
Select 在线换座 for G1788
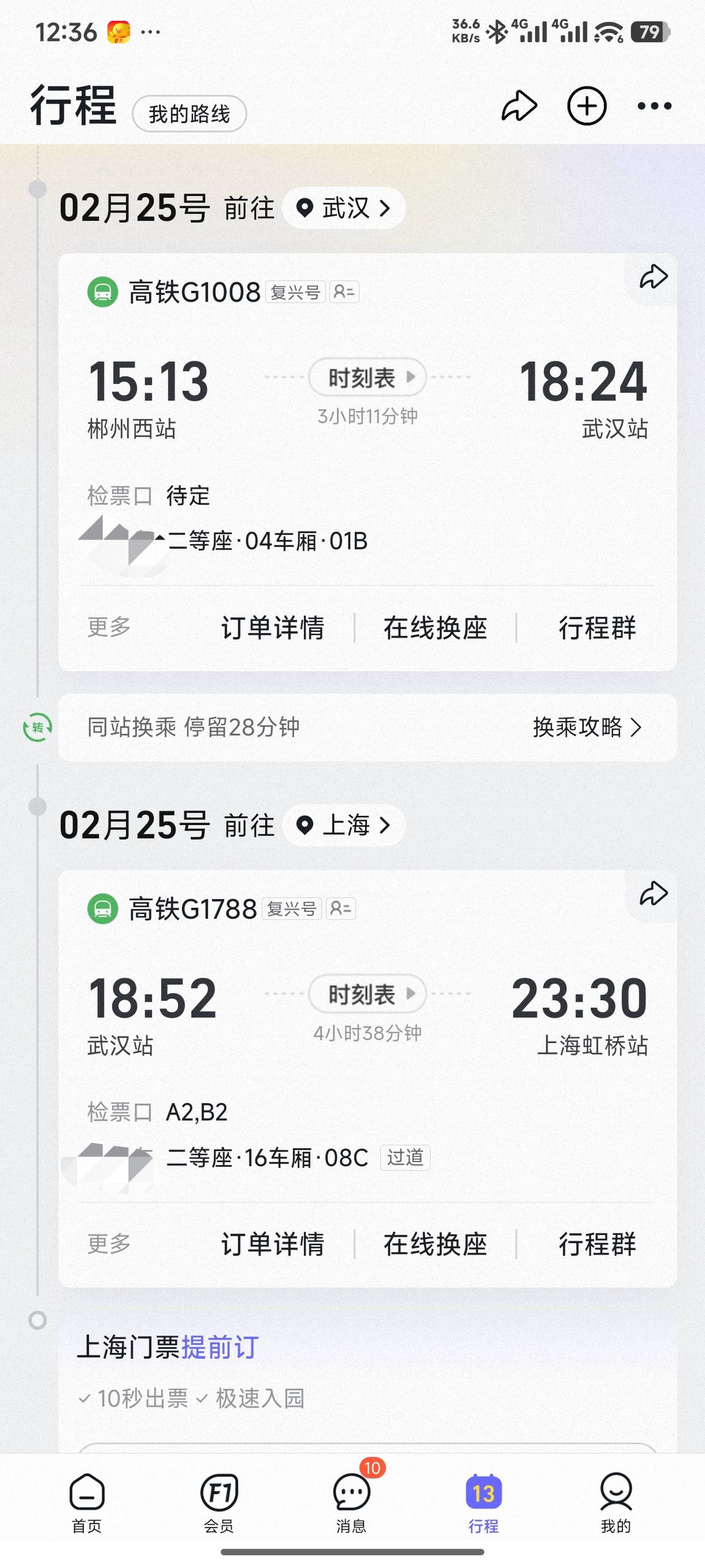[435, 1244]
